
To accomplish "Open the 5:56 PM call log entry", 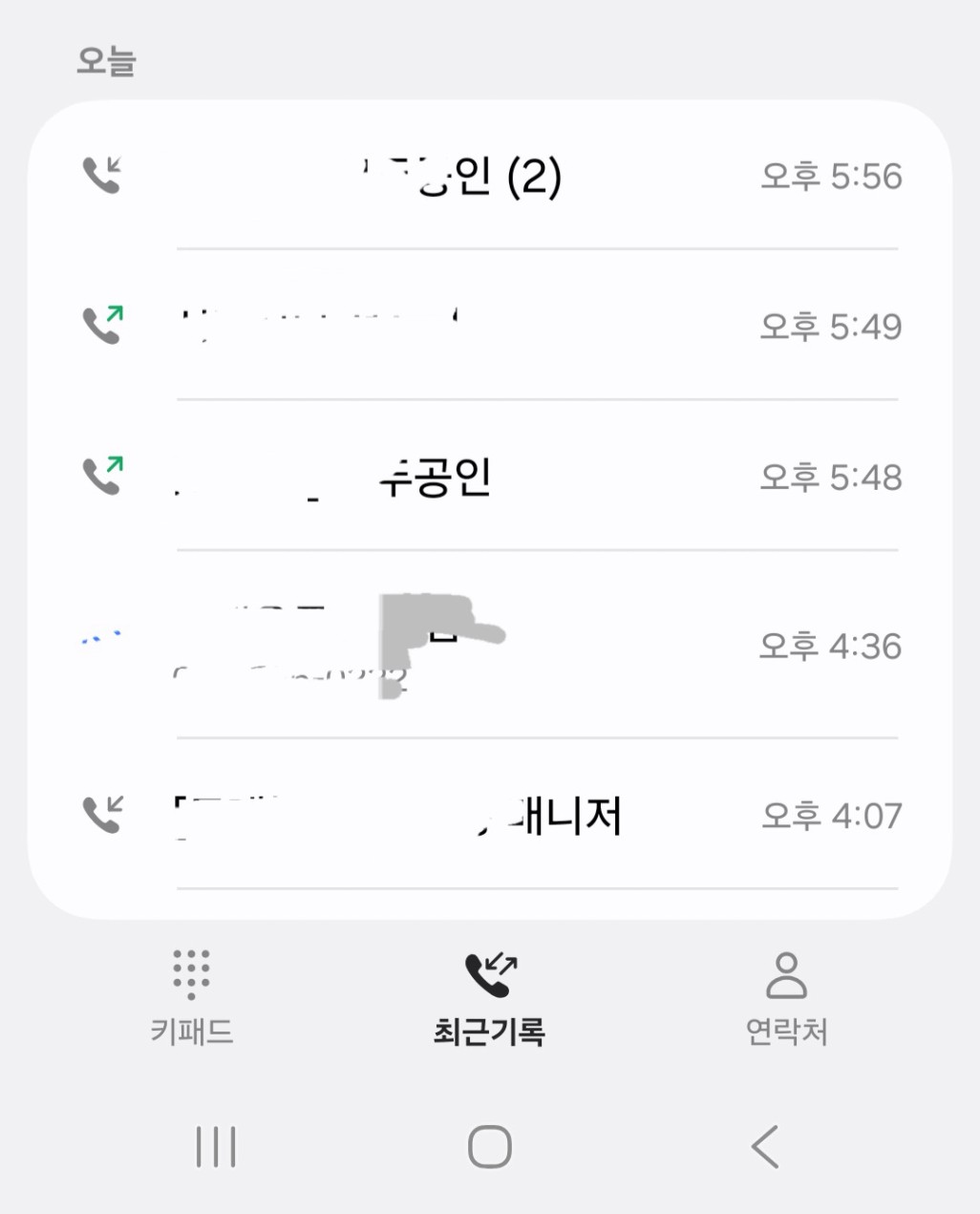I will [489, 176].
